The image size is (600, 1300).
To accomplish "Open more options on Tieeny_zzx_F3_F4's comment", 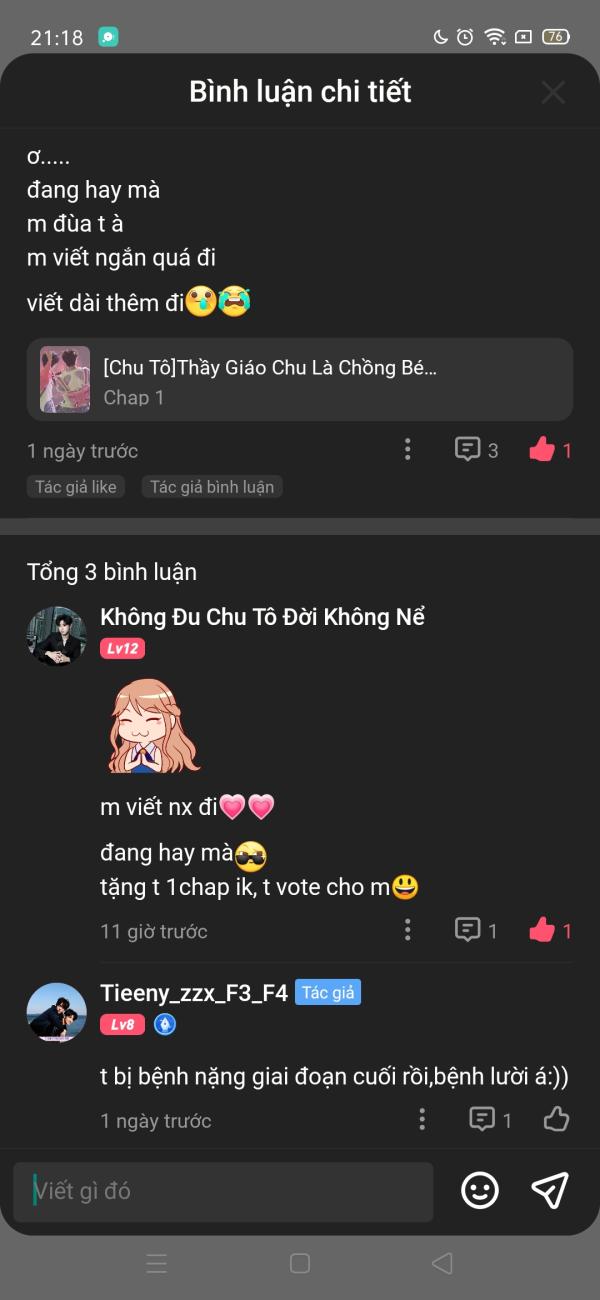I will (x=422, y=1119).
